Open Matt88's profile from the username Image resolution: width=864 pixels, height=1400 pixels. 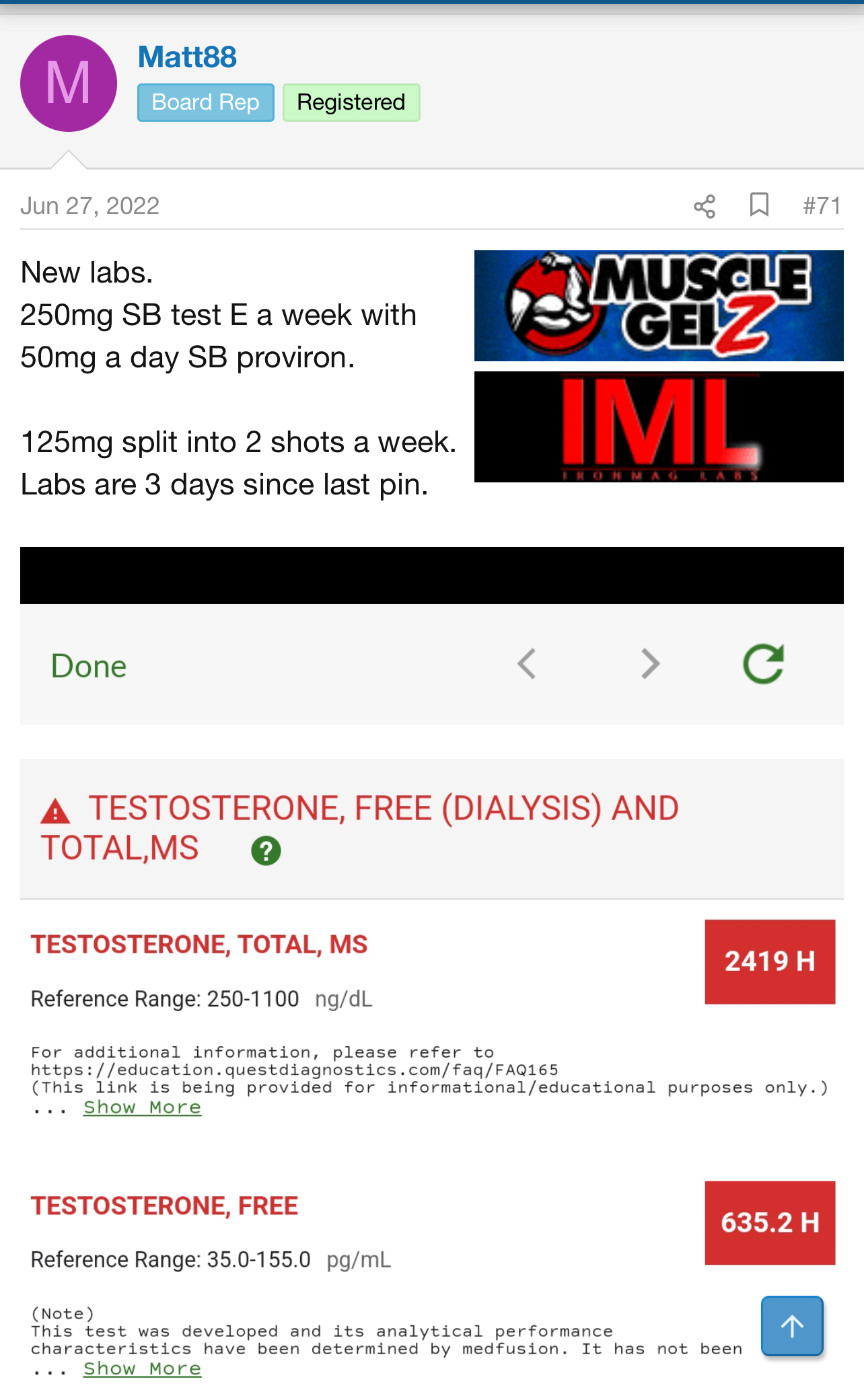coord(187,57)
